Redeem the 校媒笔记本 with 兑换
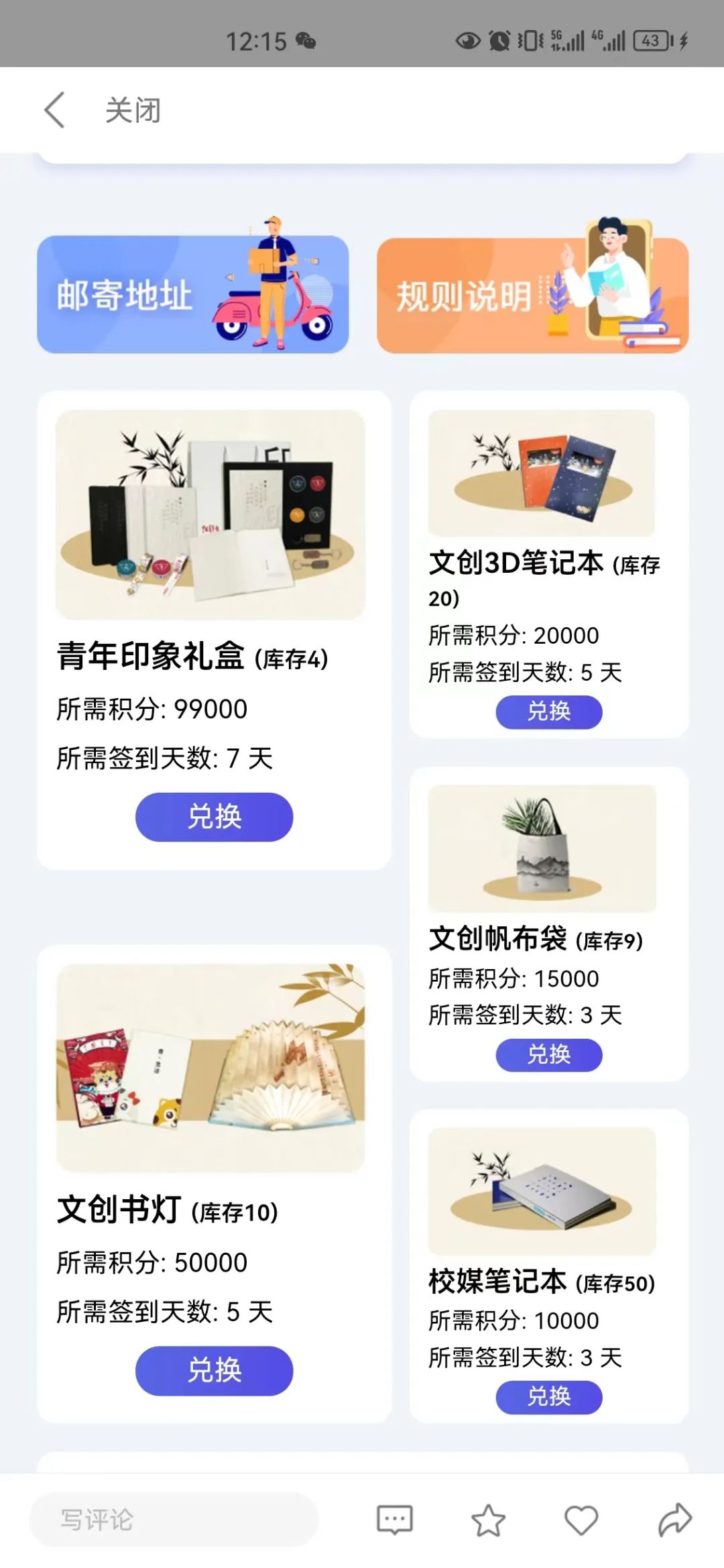Viewport: 724px width, 1568px height. click(548, 1397)
